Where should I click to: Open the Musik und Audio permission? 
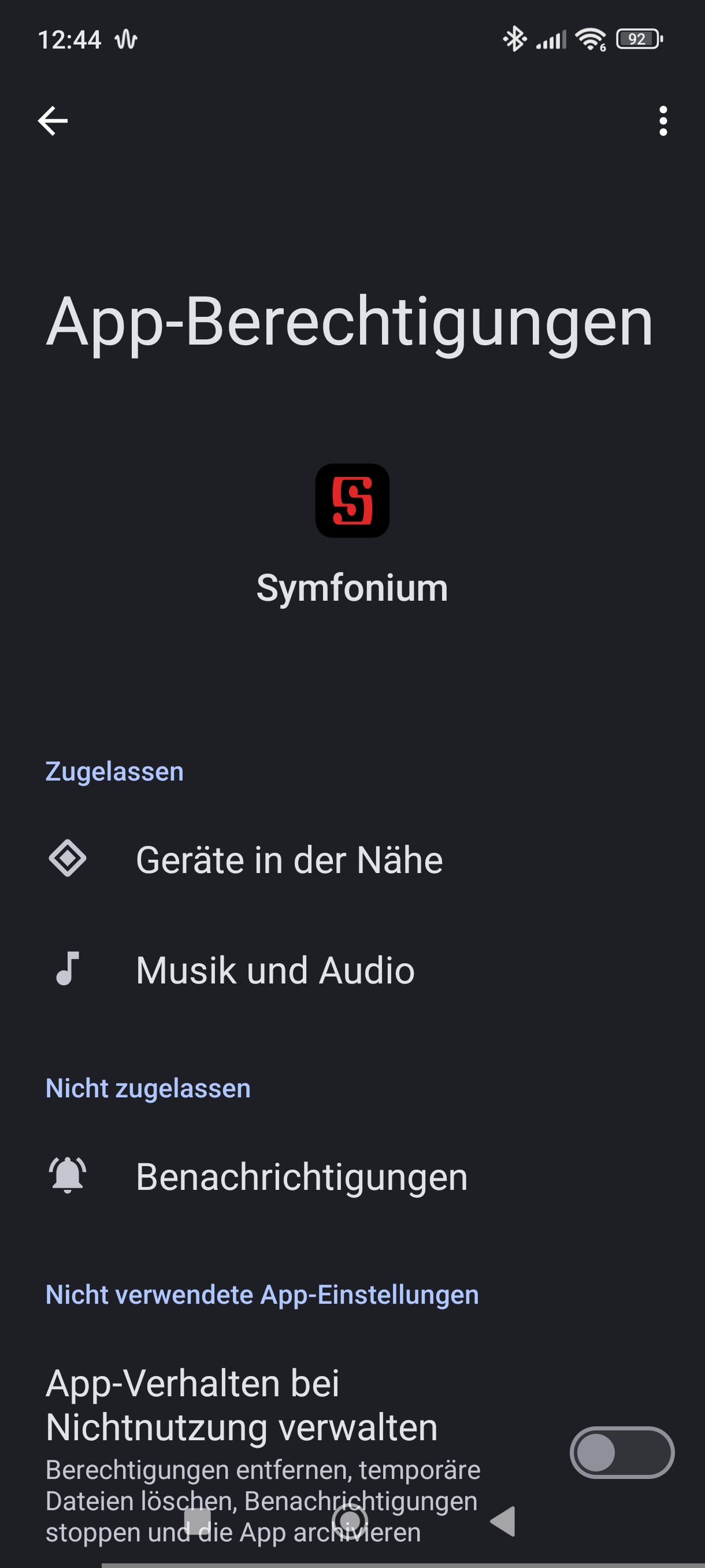click(x=275, y=970)
